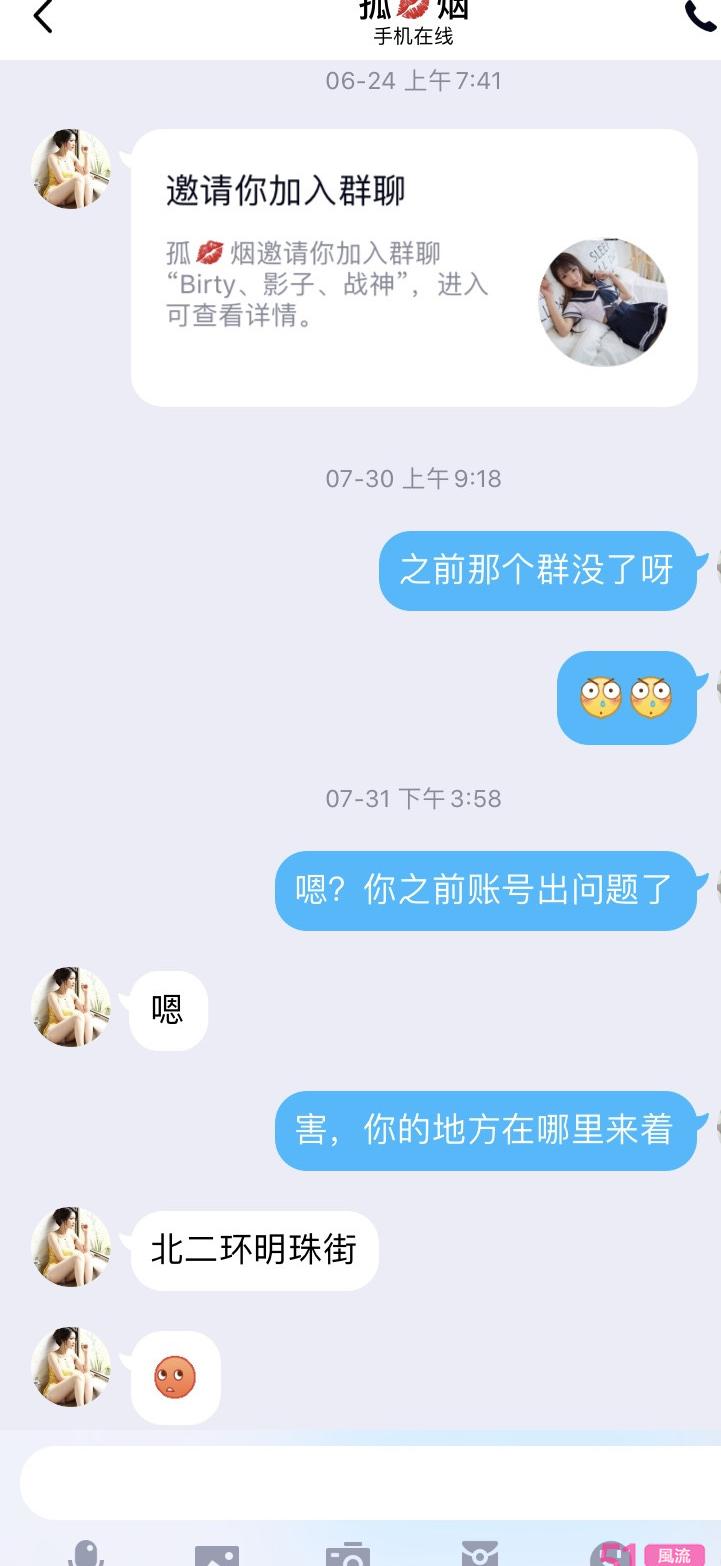Image resolution: width=721 pixels, height=1566 pixels.
Task: Tap the message input field
Action: (360, 1482)
